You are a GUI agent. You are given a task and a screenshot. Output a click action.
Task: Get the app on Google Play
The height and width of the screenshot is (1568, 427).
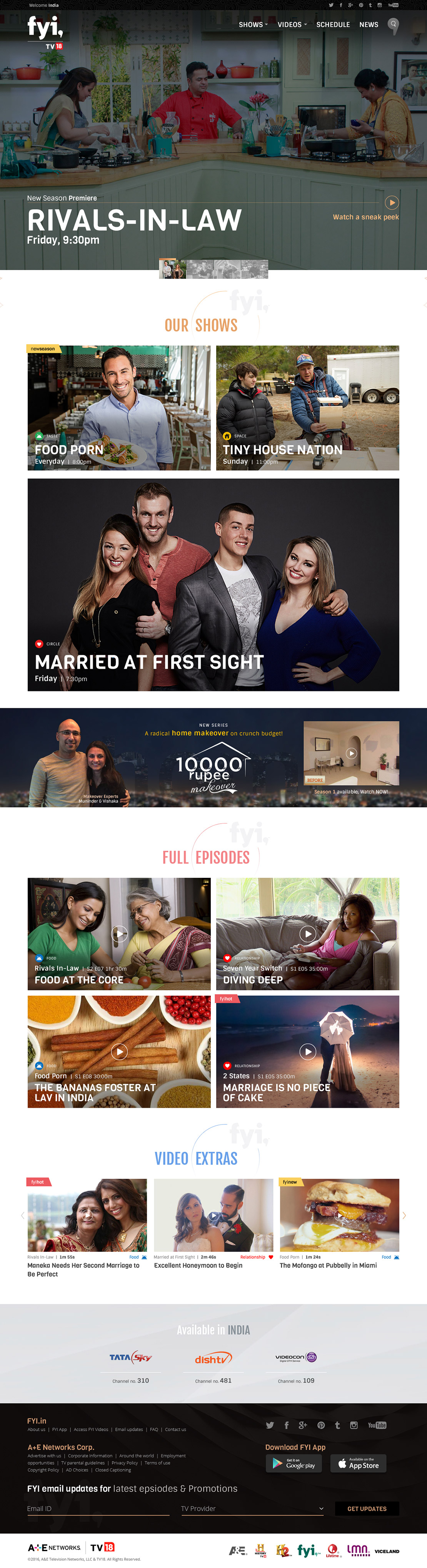[x=294, y=1463]
